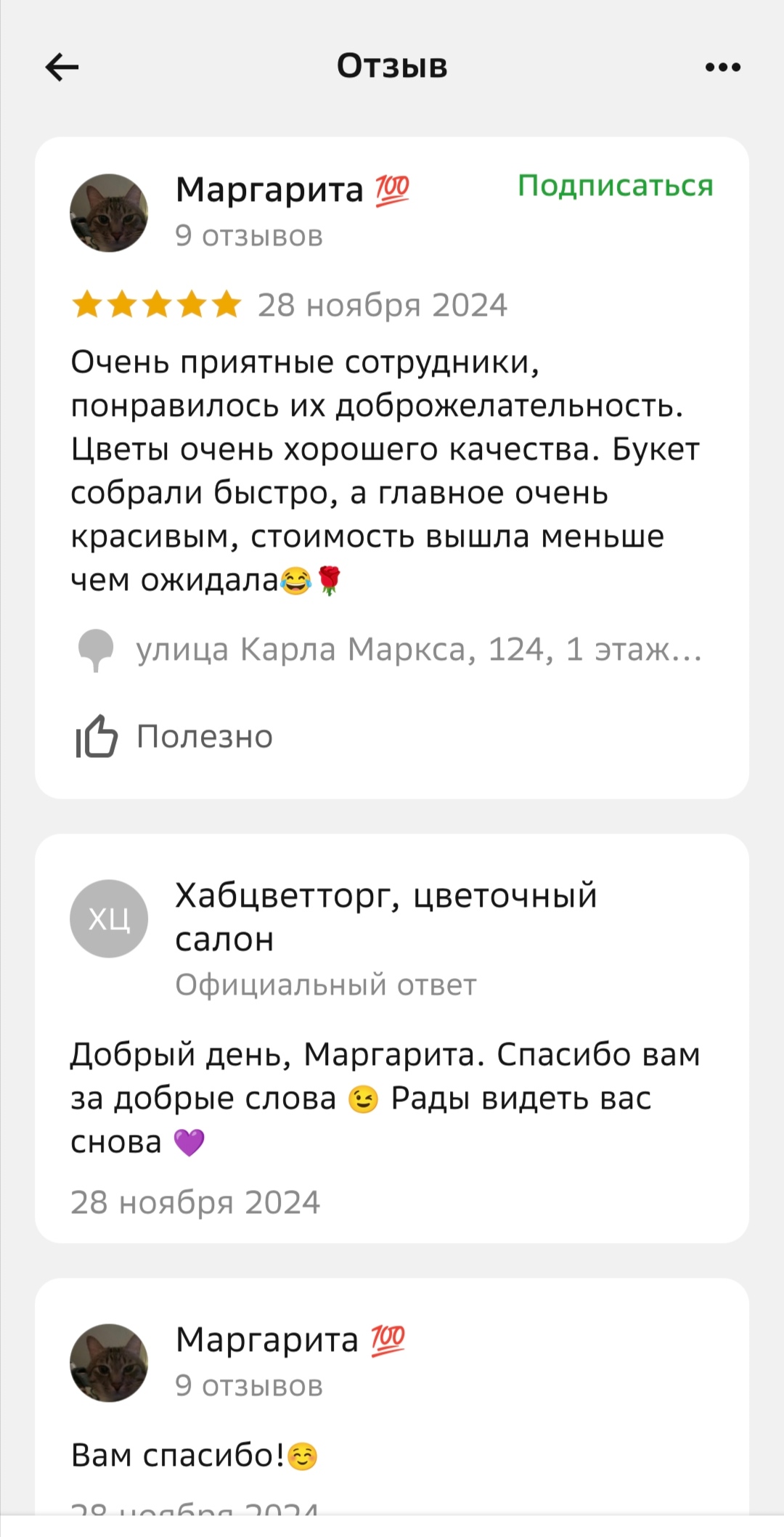
Task: Open the three-dot overflow menu
Action: [722, 68]
